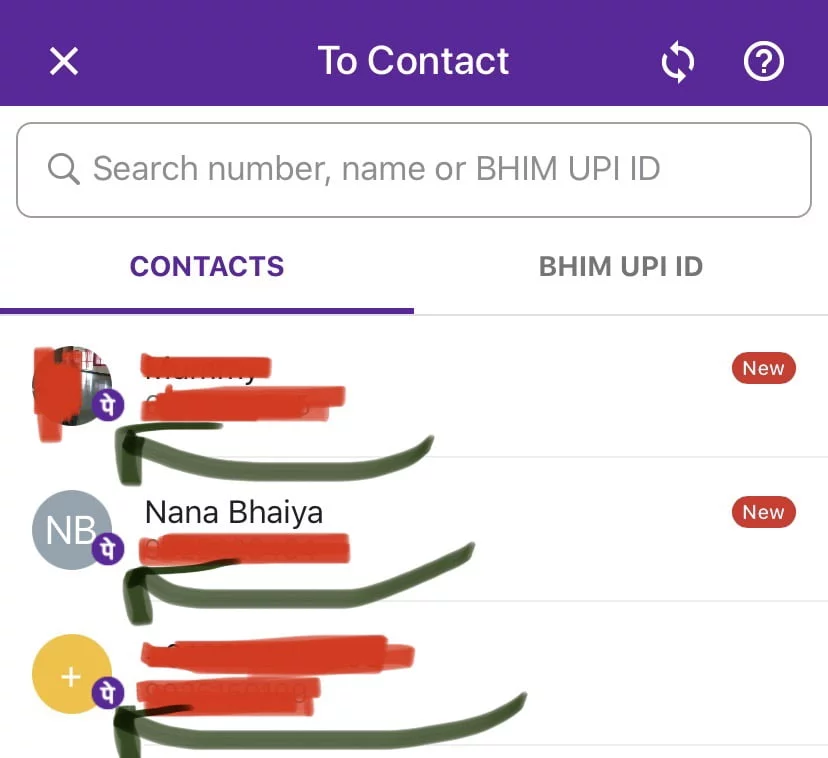Image resolution: width=828 pixels, height=758 pixels.
Task: Switch to the BHIM UPI ID tab
Action: point(620,267)
